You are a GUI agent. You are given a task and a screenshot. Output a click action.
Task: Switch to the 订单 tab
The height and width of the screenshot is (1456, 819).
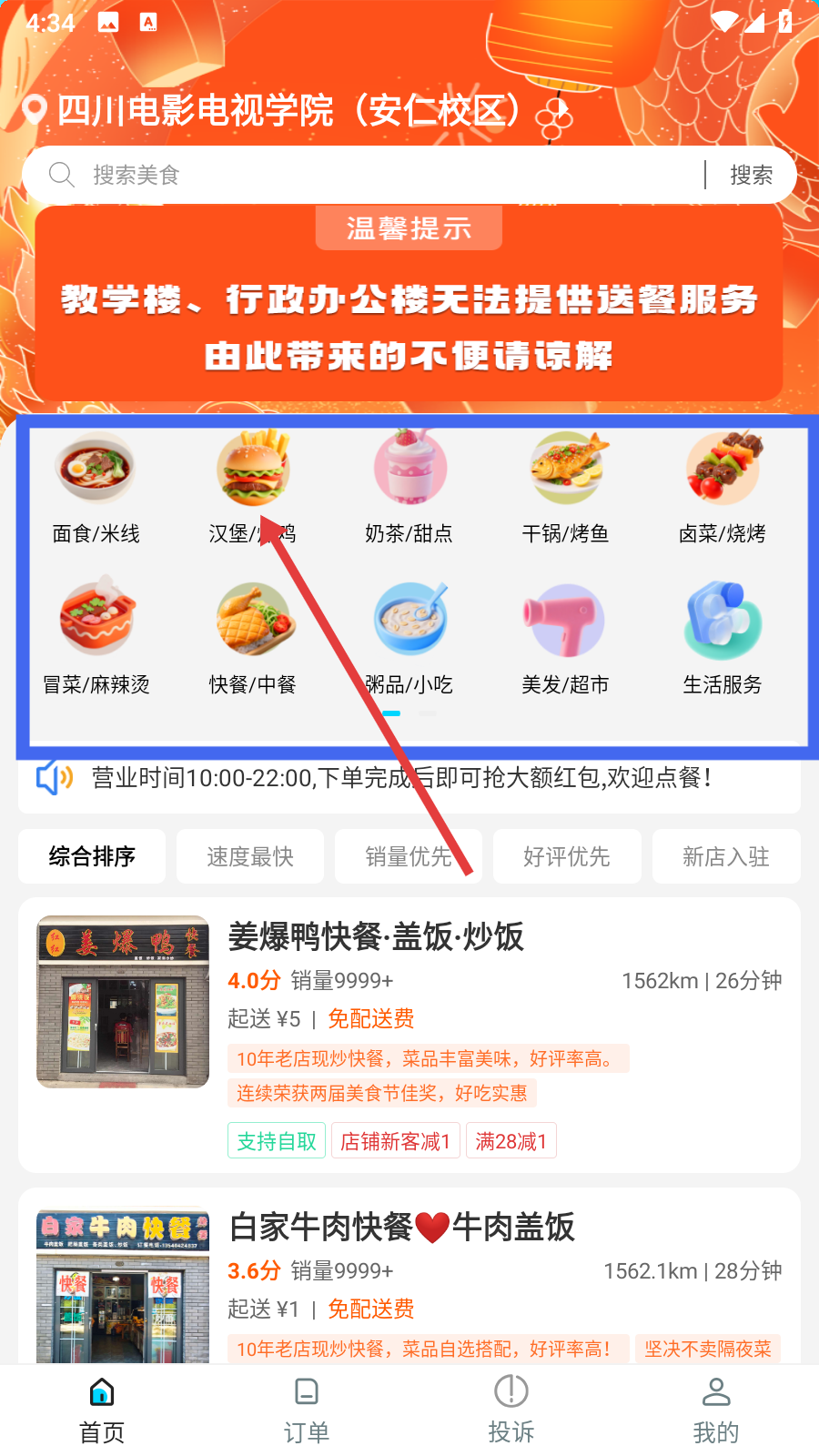point(307,1410)
